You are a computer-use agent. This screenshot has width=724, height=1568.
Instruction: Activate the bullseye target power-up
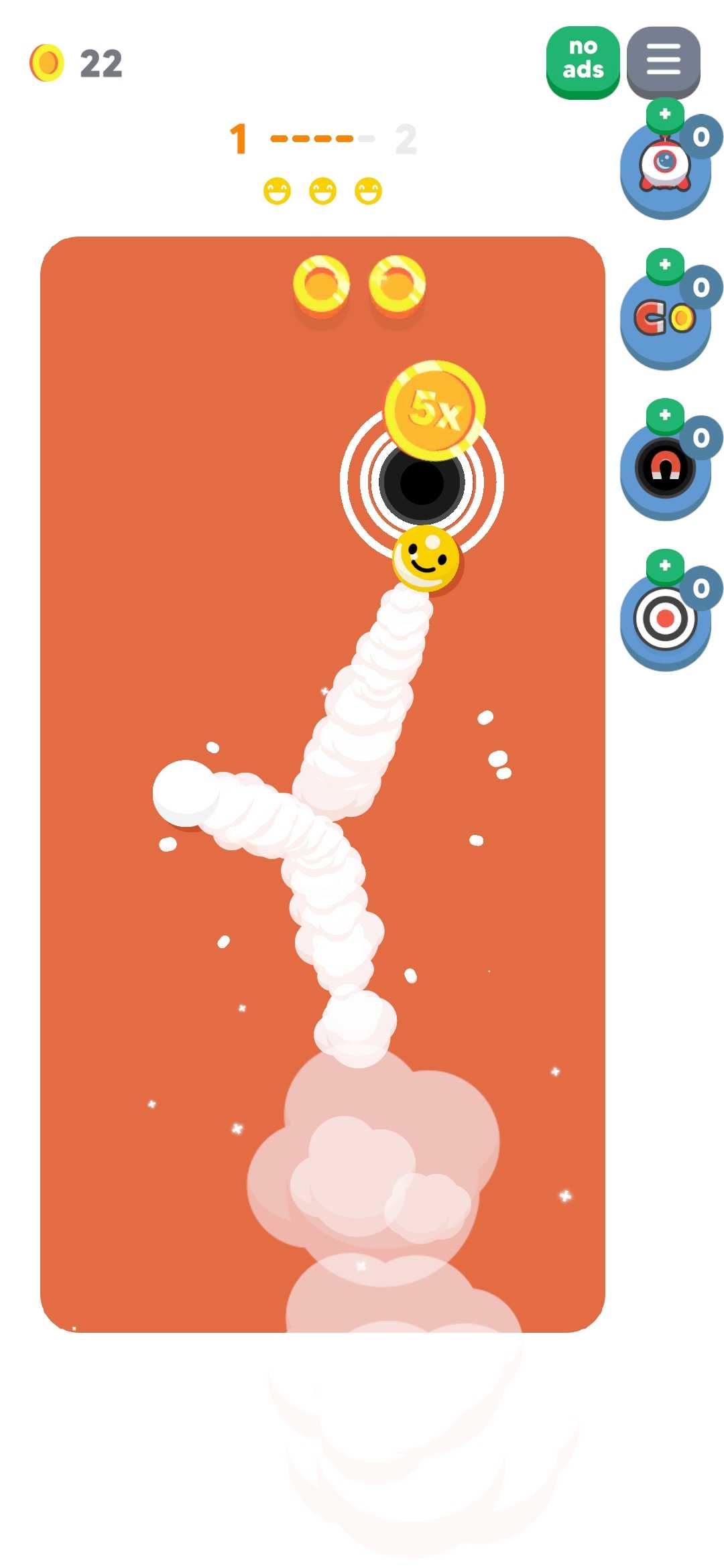(664, 620)
